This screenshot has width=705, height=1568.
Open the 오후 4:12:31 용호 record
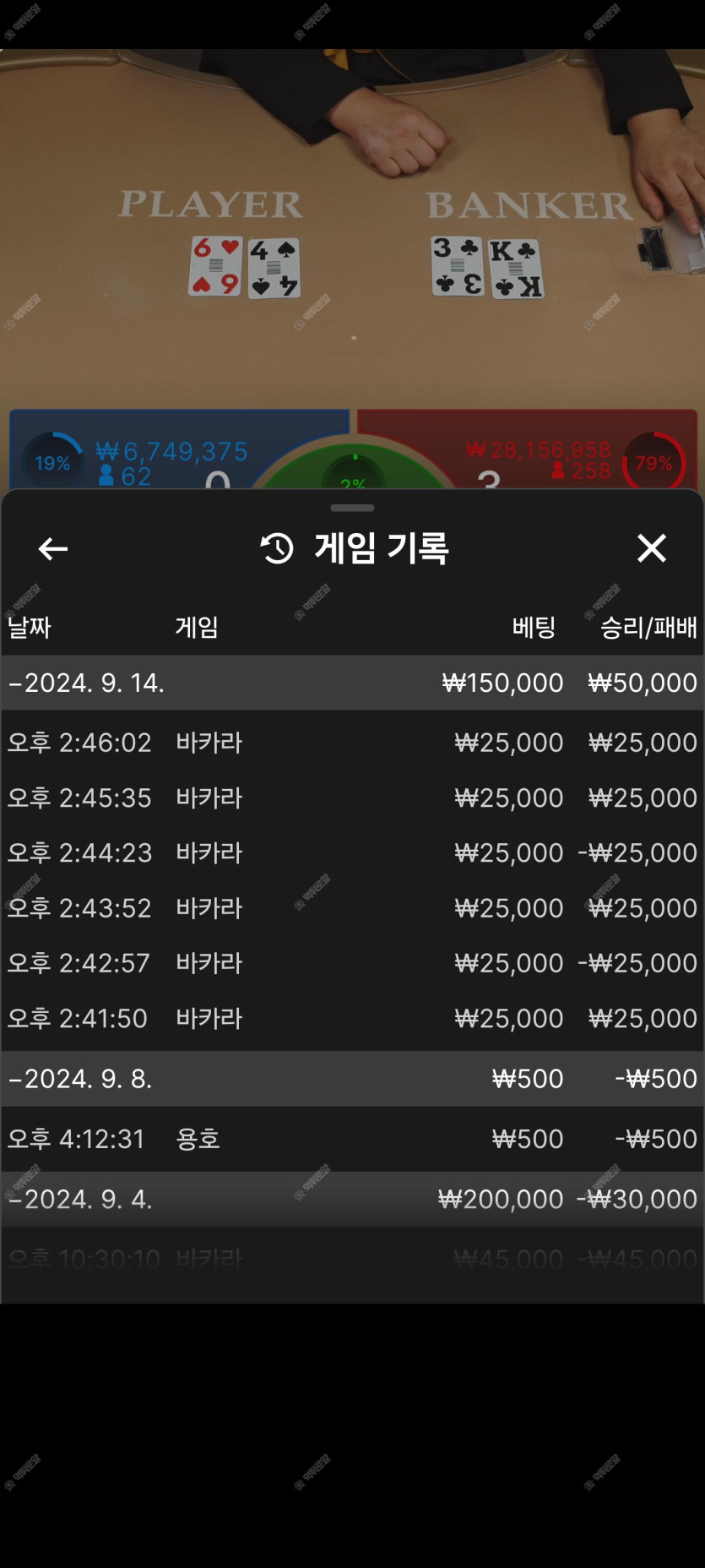click(352, 1139)
